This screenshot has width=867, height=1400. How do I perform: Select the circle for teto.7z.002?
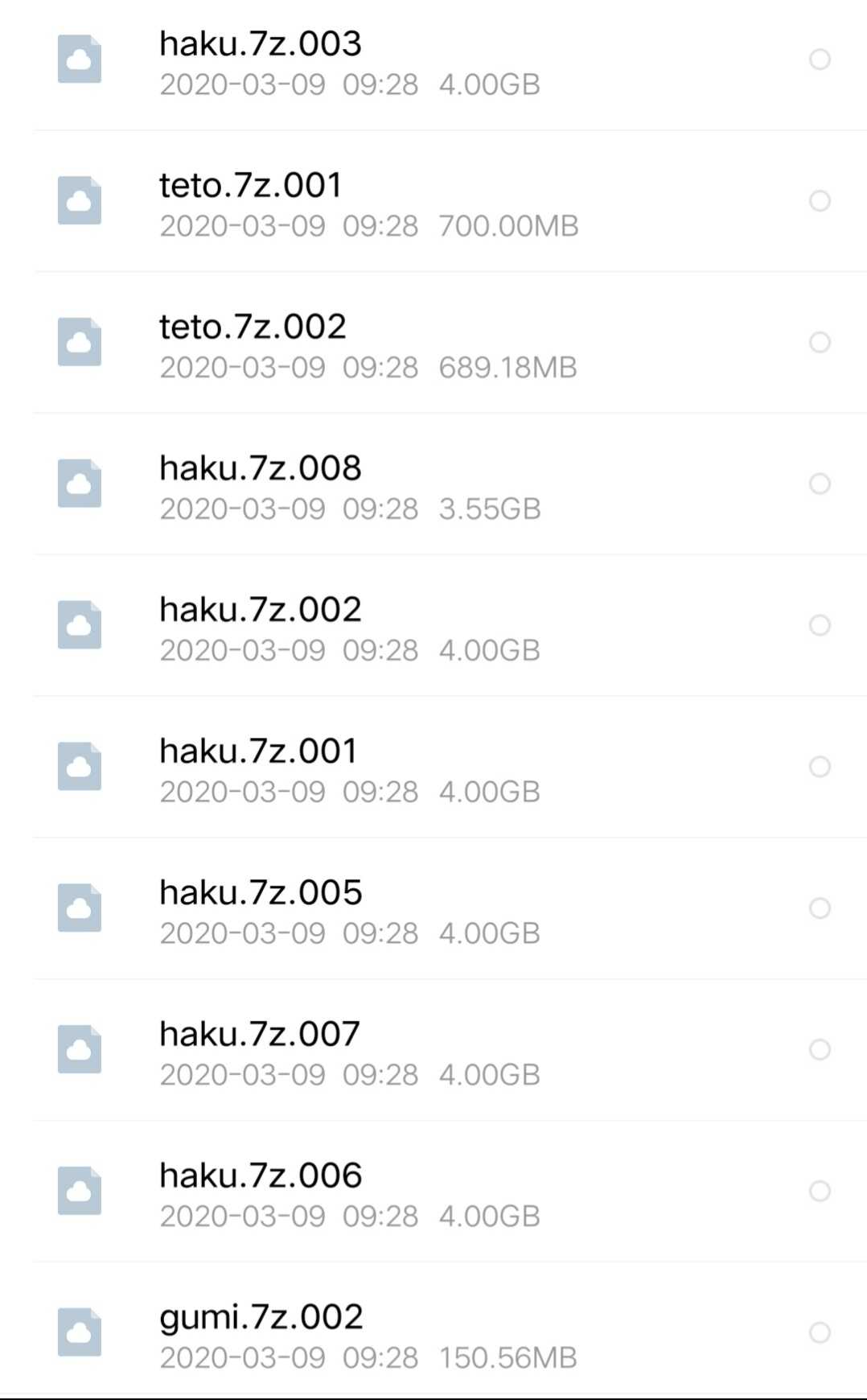click(820, 343)
